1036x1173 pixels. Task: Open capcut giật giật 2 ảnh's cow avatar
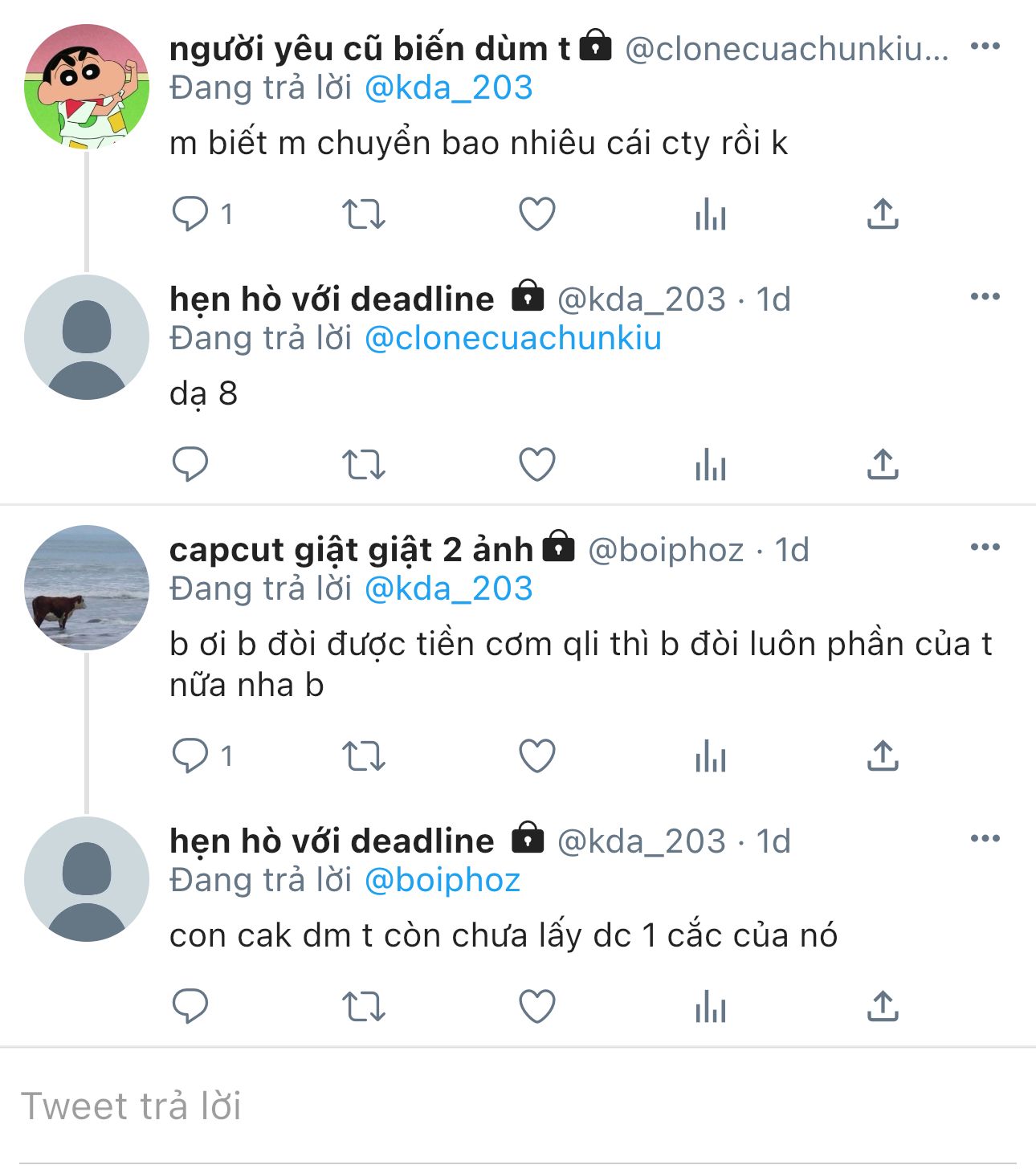[87, 588]
